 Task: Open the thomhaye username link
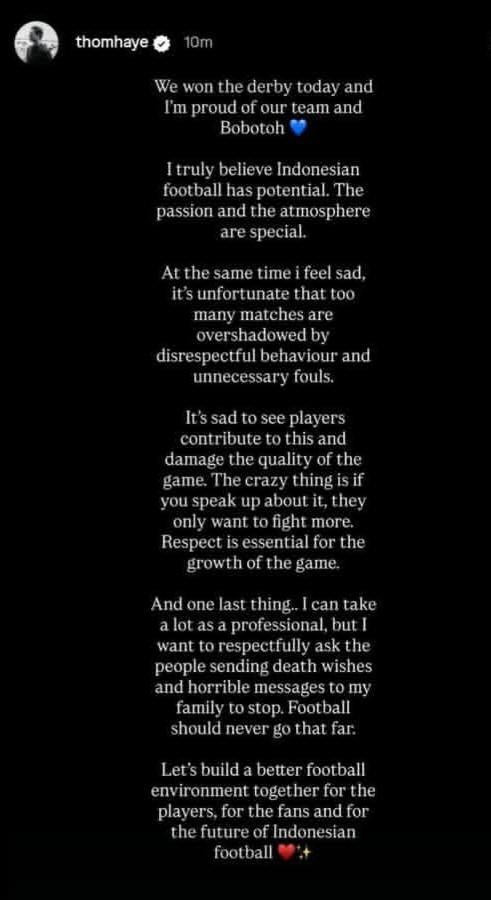(112, 42)
